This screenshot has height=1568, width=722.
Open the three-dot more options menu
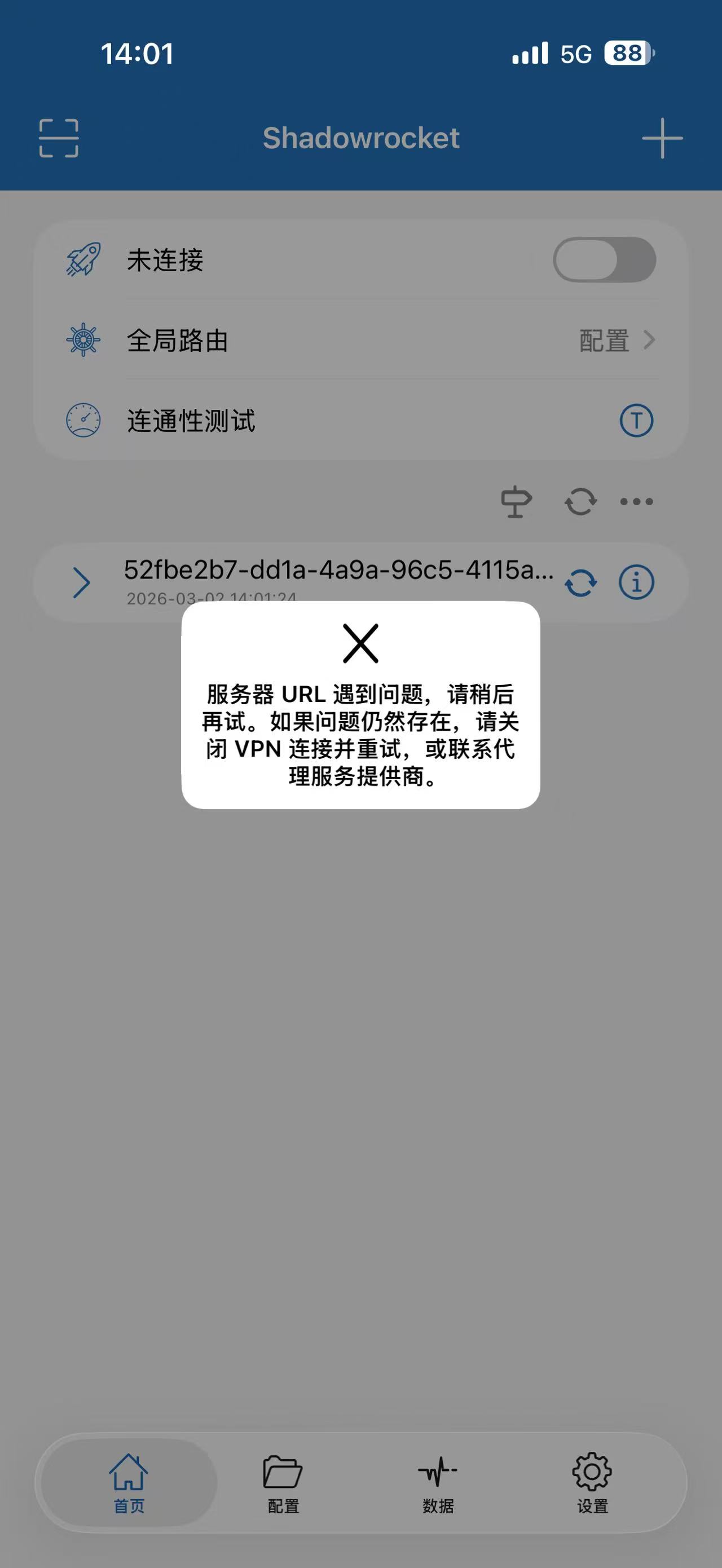(x=636, y=502)
